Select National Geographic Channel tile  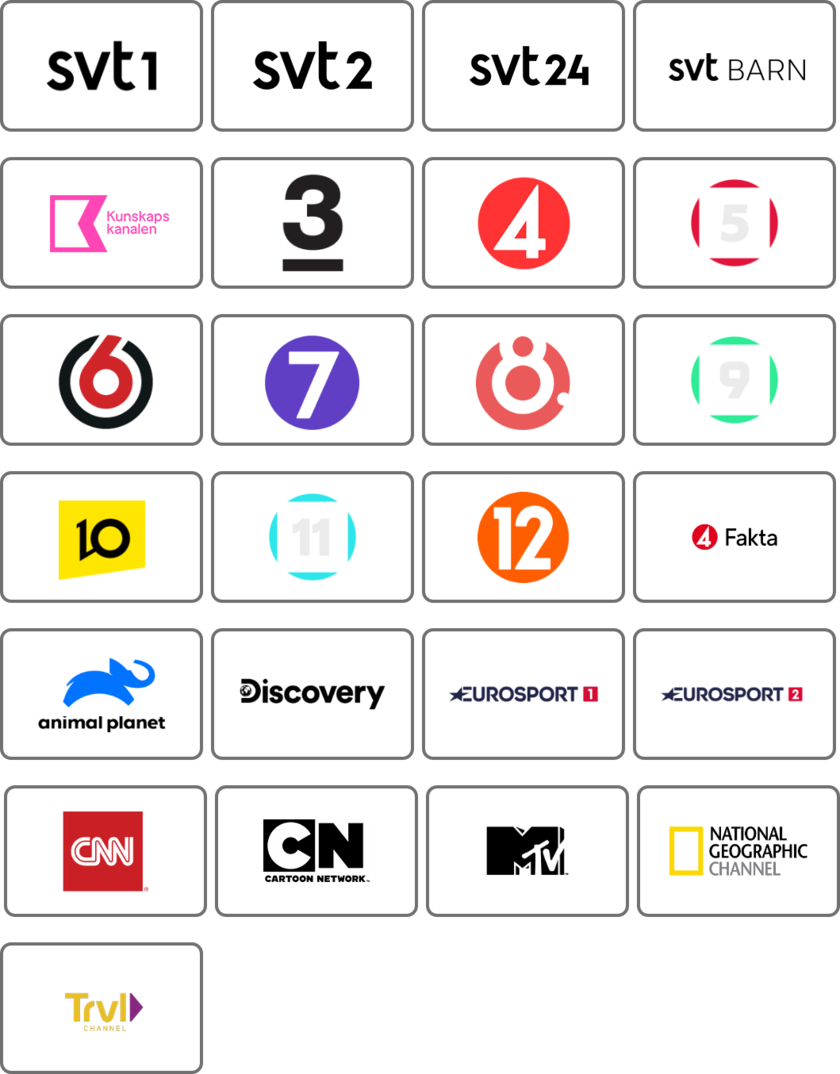click(738, 851)
